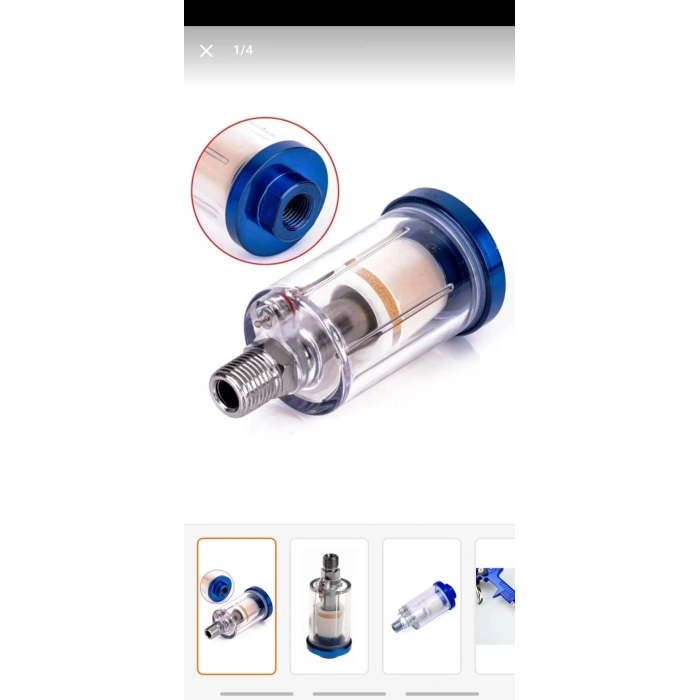Viewport: 700px width, 700px height.
Task: Close the image viewer
Action: (x=206, y=51)
